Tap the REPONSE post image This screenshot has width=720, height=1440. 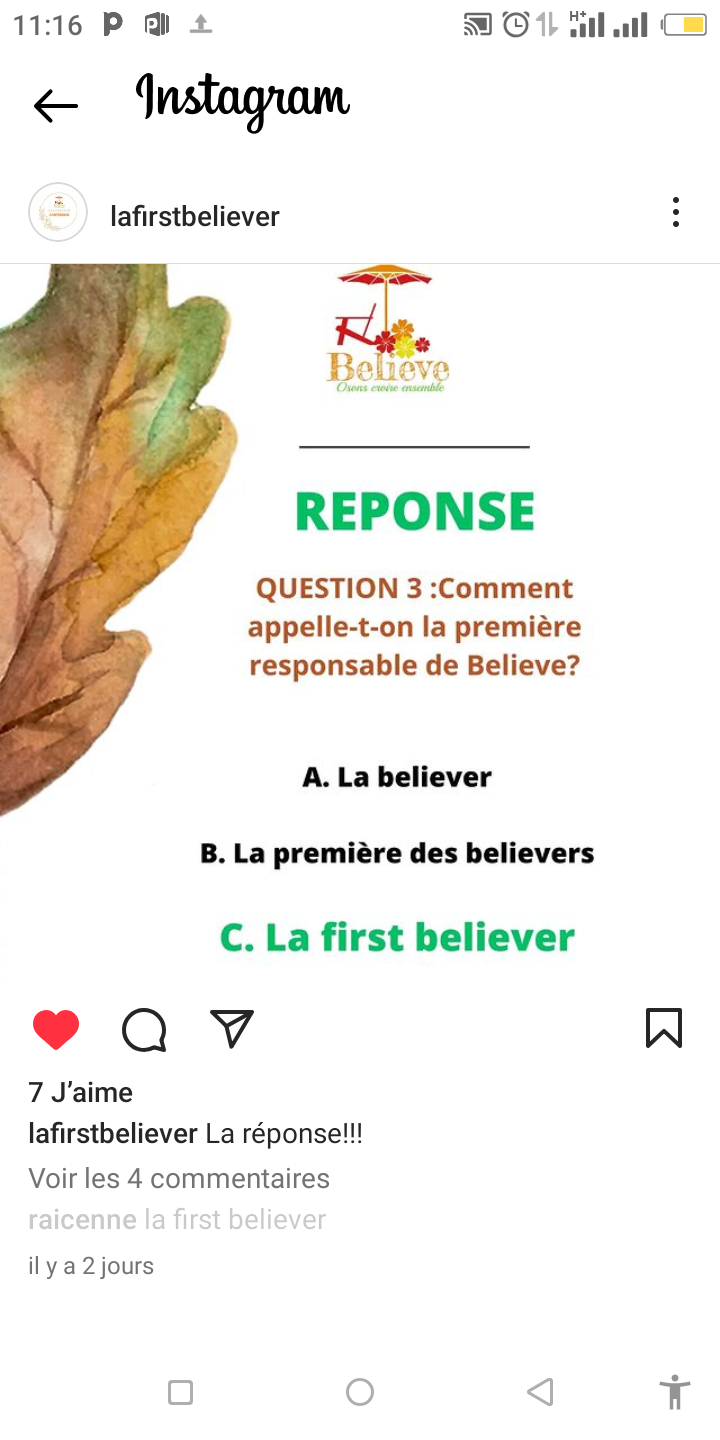360,622
